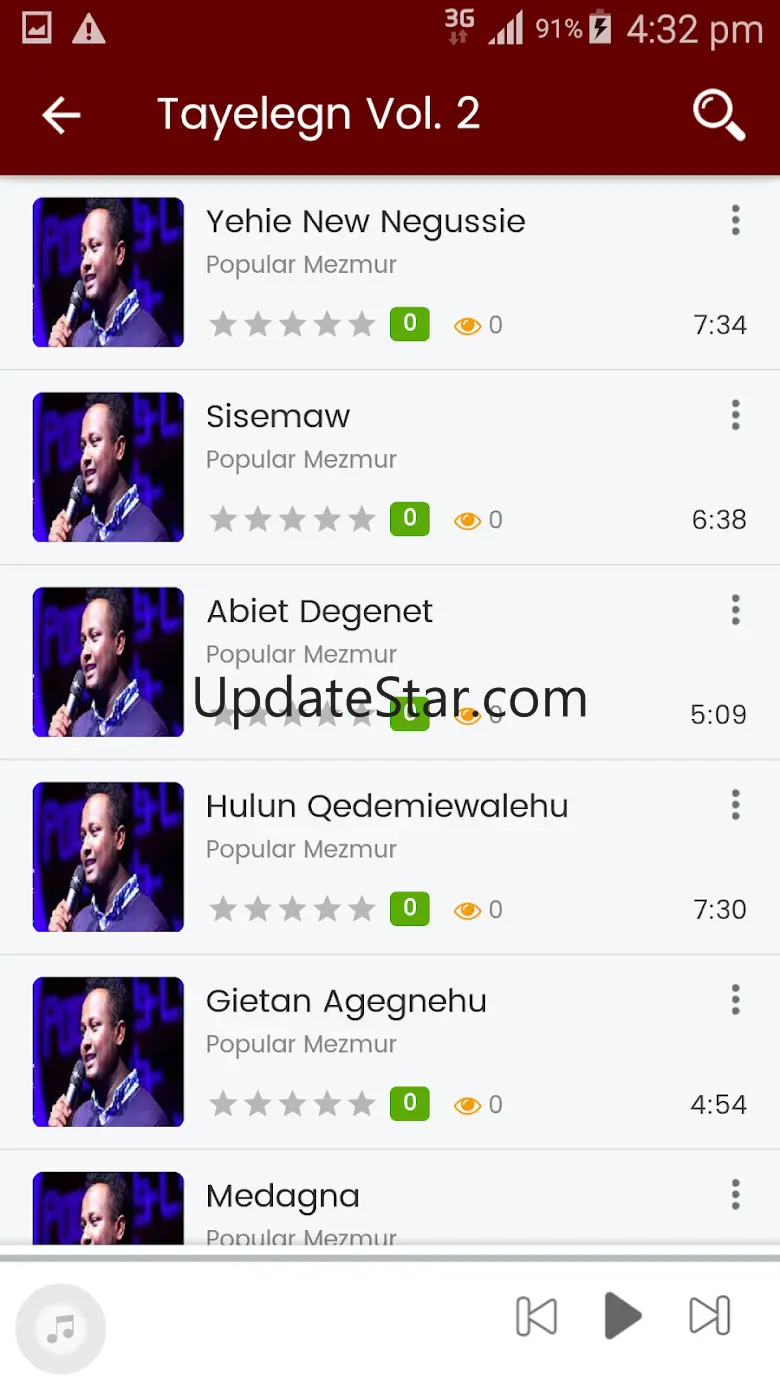
Task: Open options for Yehie New Negussie
Action: click(x=735, y=220)
